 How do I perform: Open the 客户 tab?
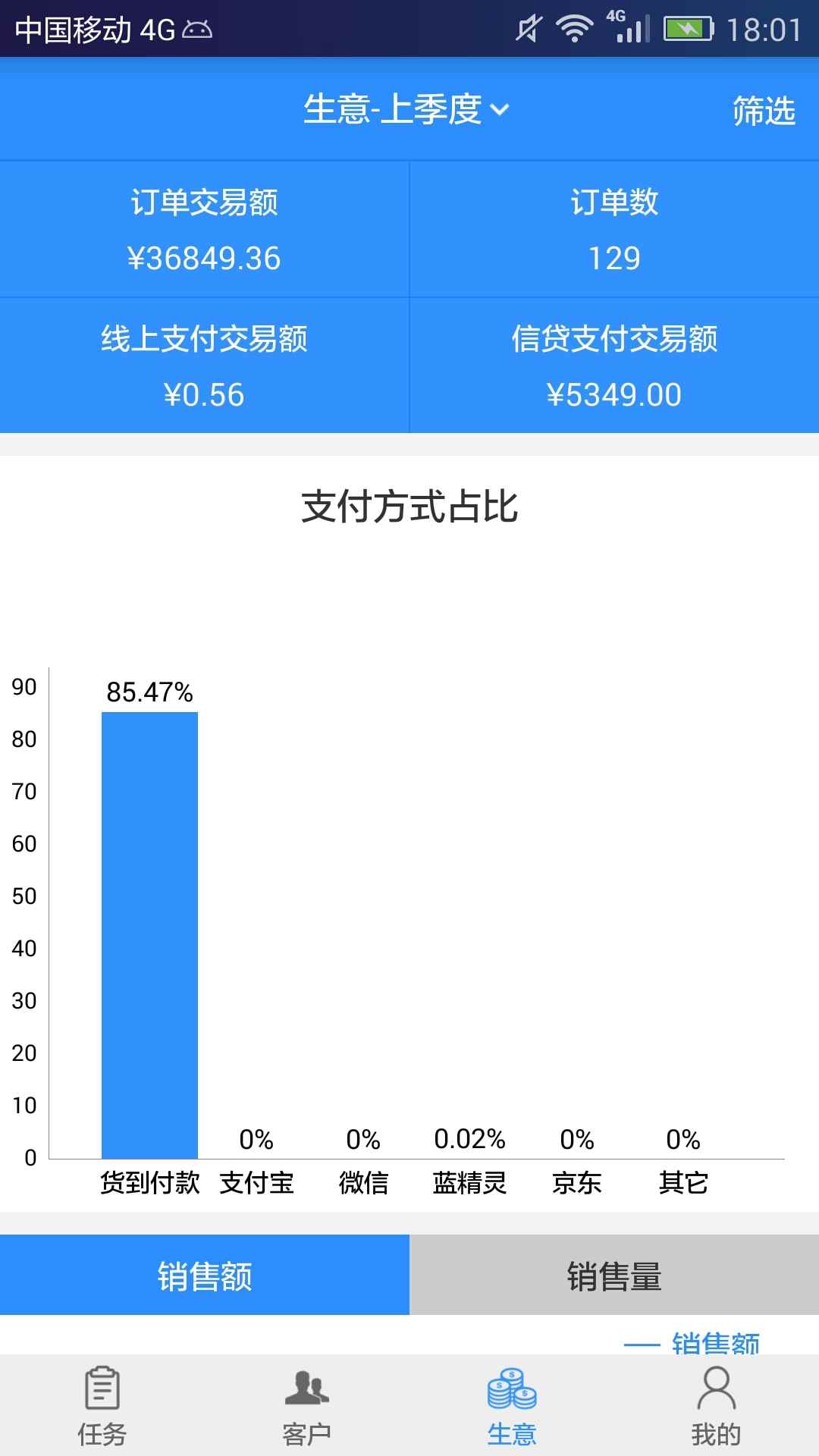pos(307,1406)
